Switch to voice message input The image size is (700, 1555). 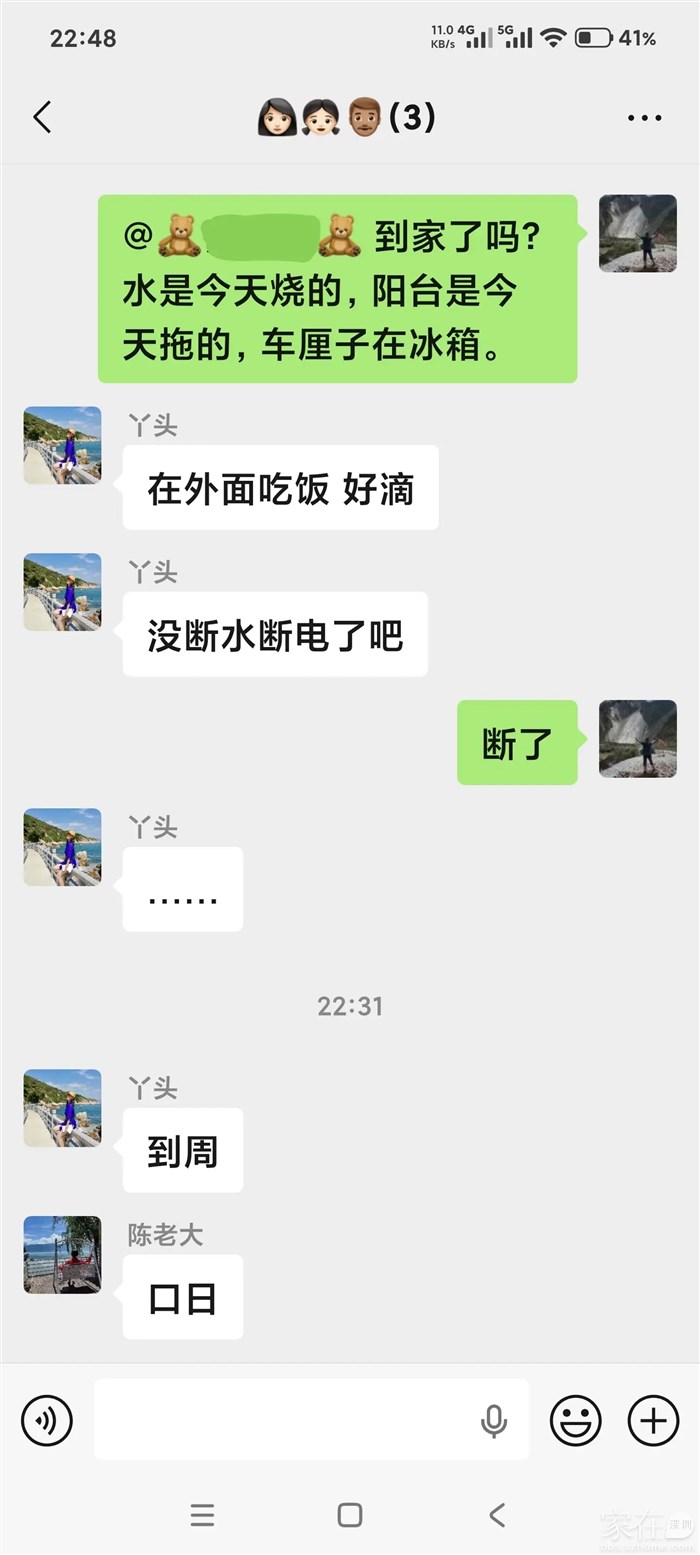47,1420
